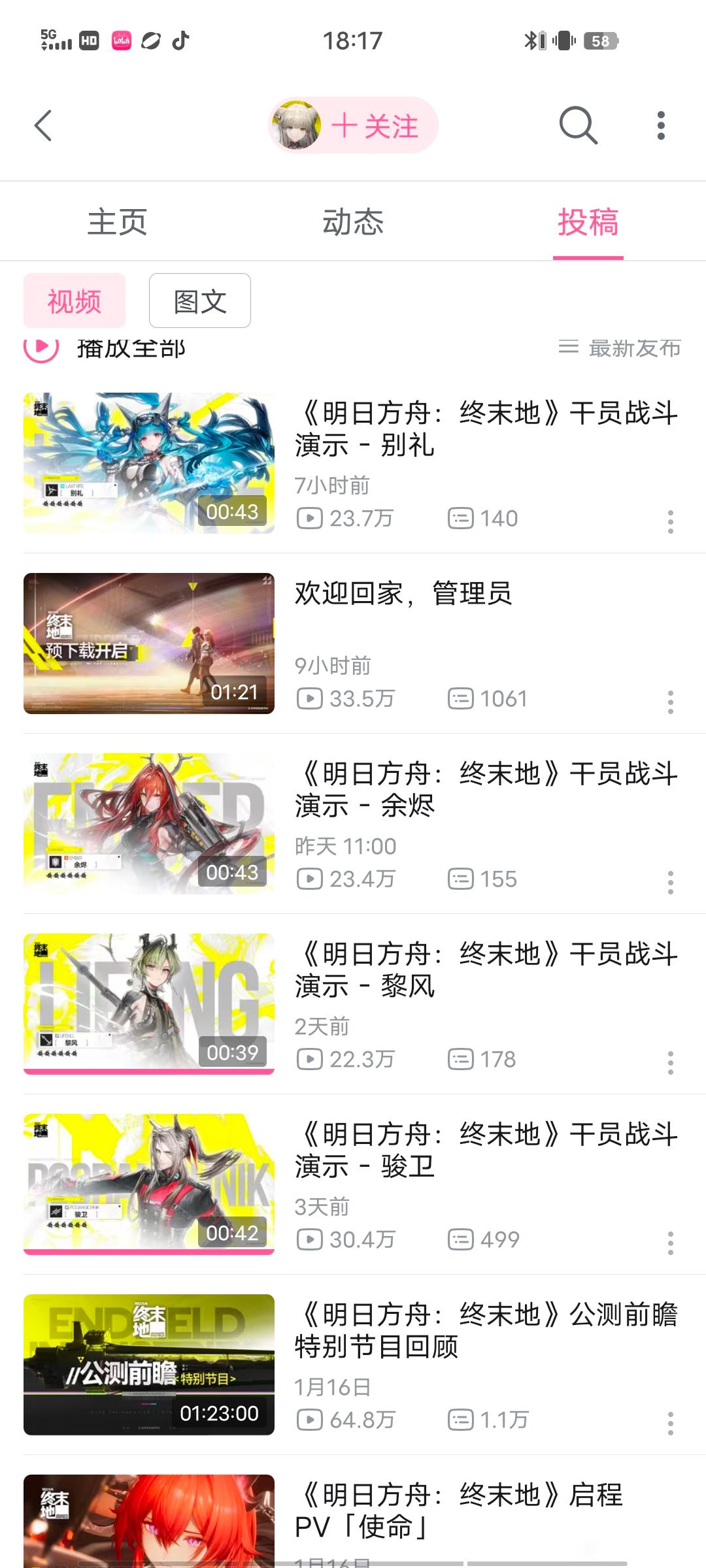Show 视频 submissions
The width and height of the screenshot is (706, 1568).
(x=75, y=301)
